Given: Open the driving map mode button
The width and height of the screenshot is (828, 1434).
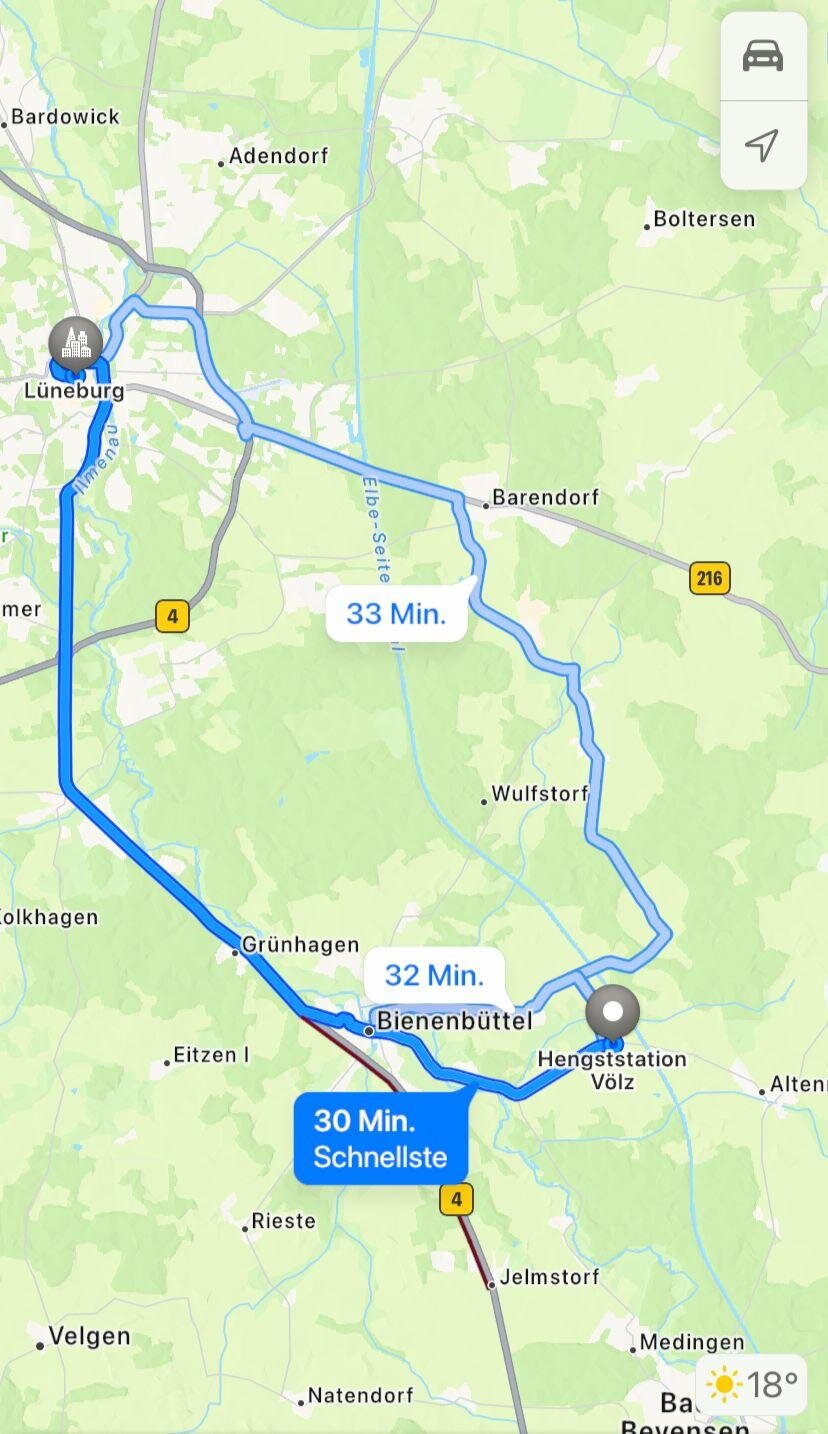Looking at the screenshot, I should coord(762,57).
